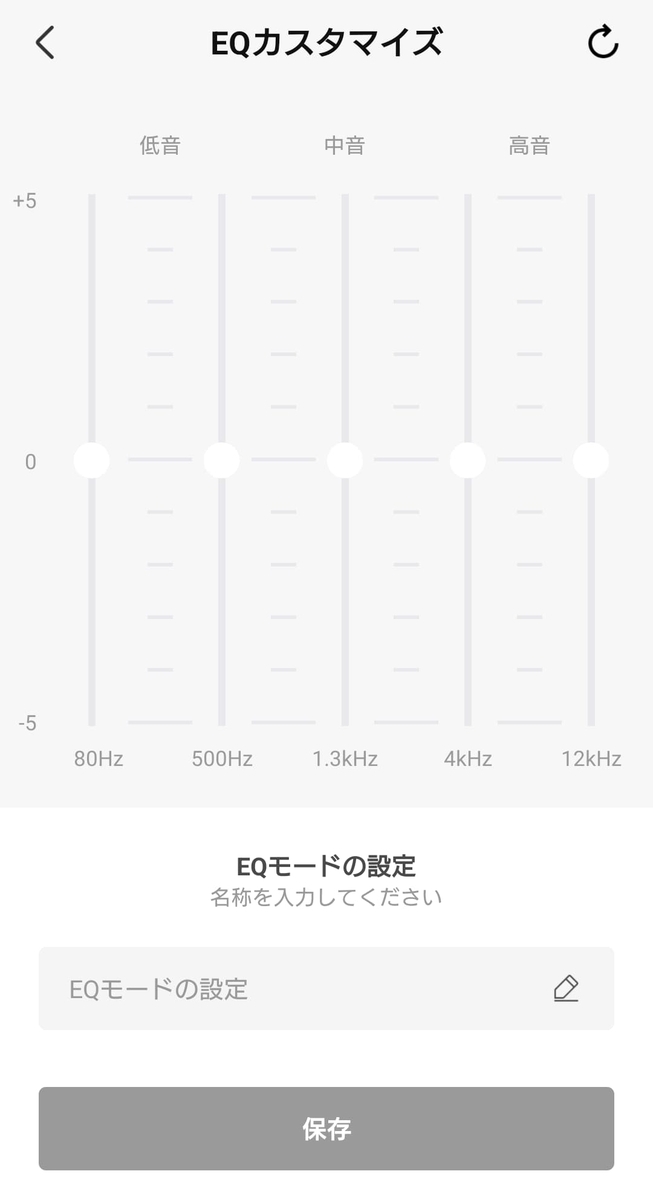Tap the pencil edit icon
The height and width of the screenshot is (1200, 653).
point(566,989)
